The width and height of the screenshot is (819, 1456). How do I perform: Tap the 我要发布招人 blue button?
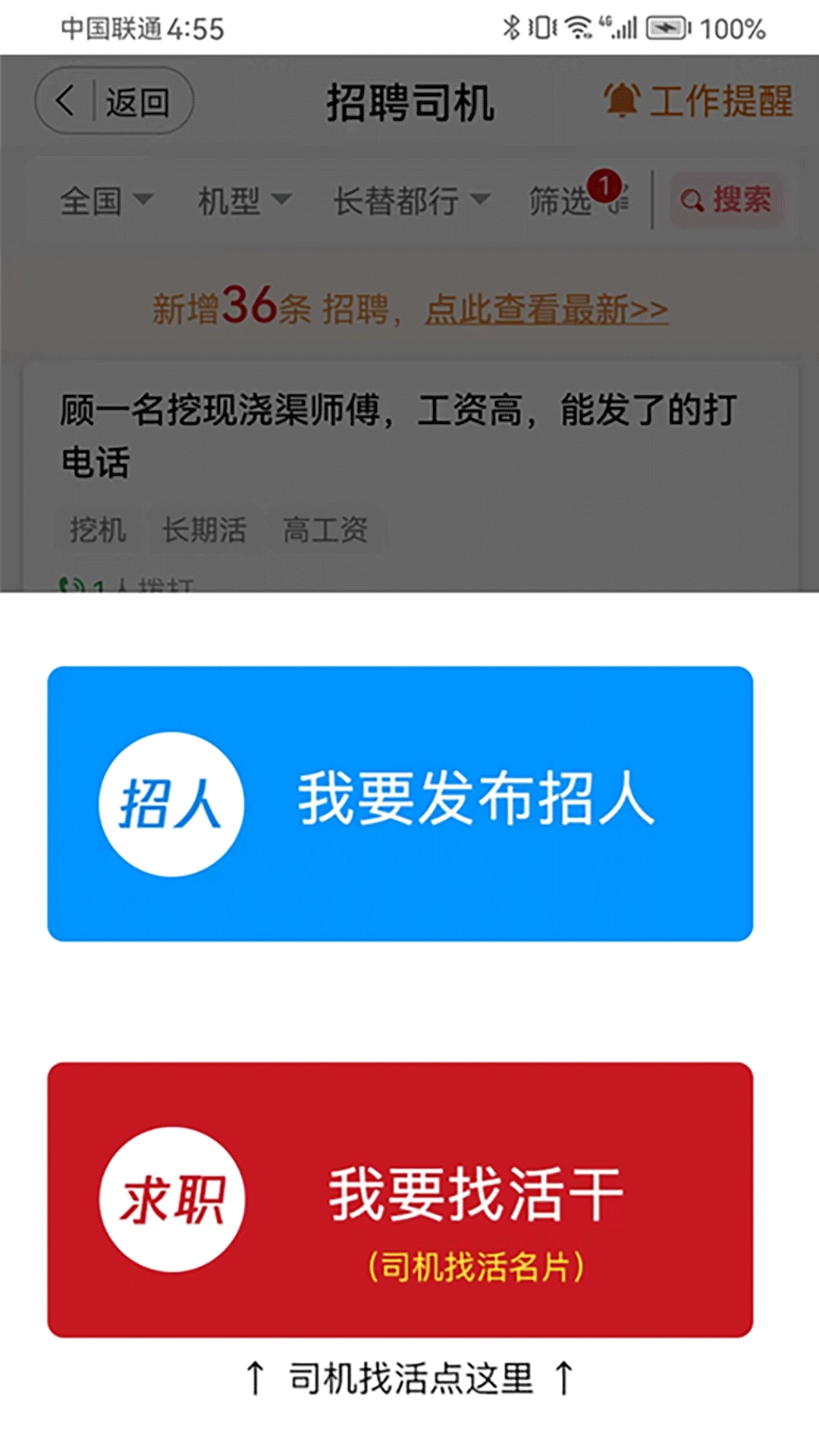400,804
